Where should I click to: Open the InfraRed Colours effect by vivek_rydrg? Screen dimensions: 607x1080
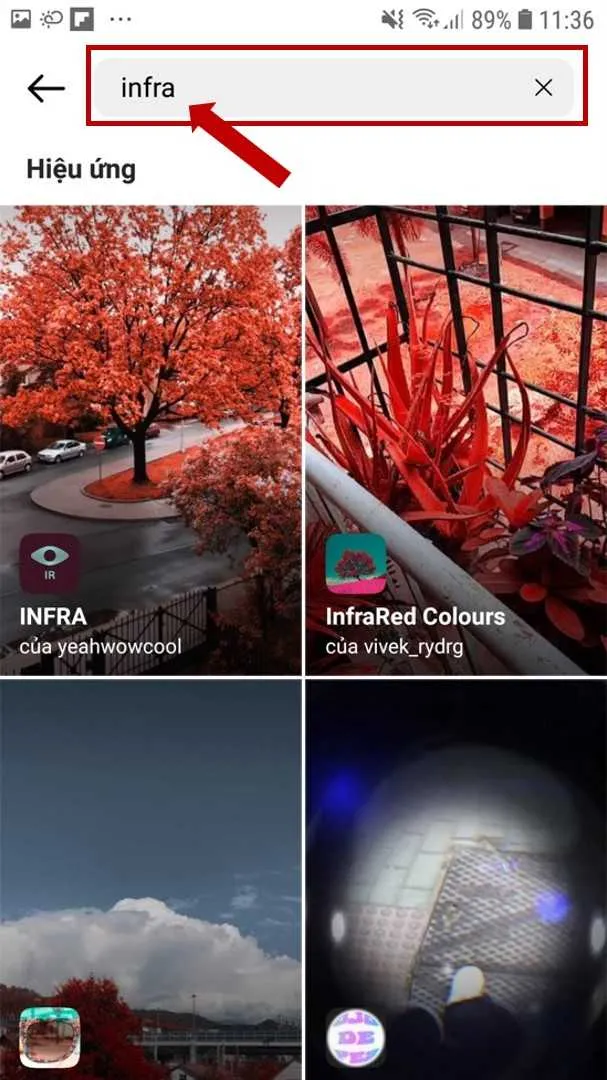(x=456, y=440)
